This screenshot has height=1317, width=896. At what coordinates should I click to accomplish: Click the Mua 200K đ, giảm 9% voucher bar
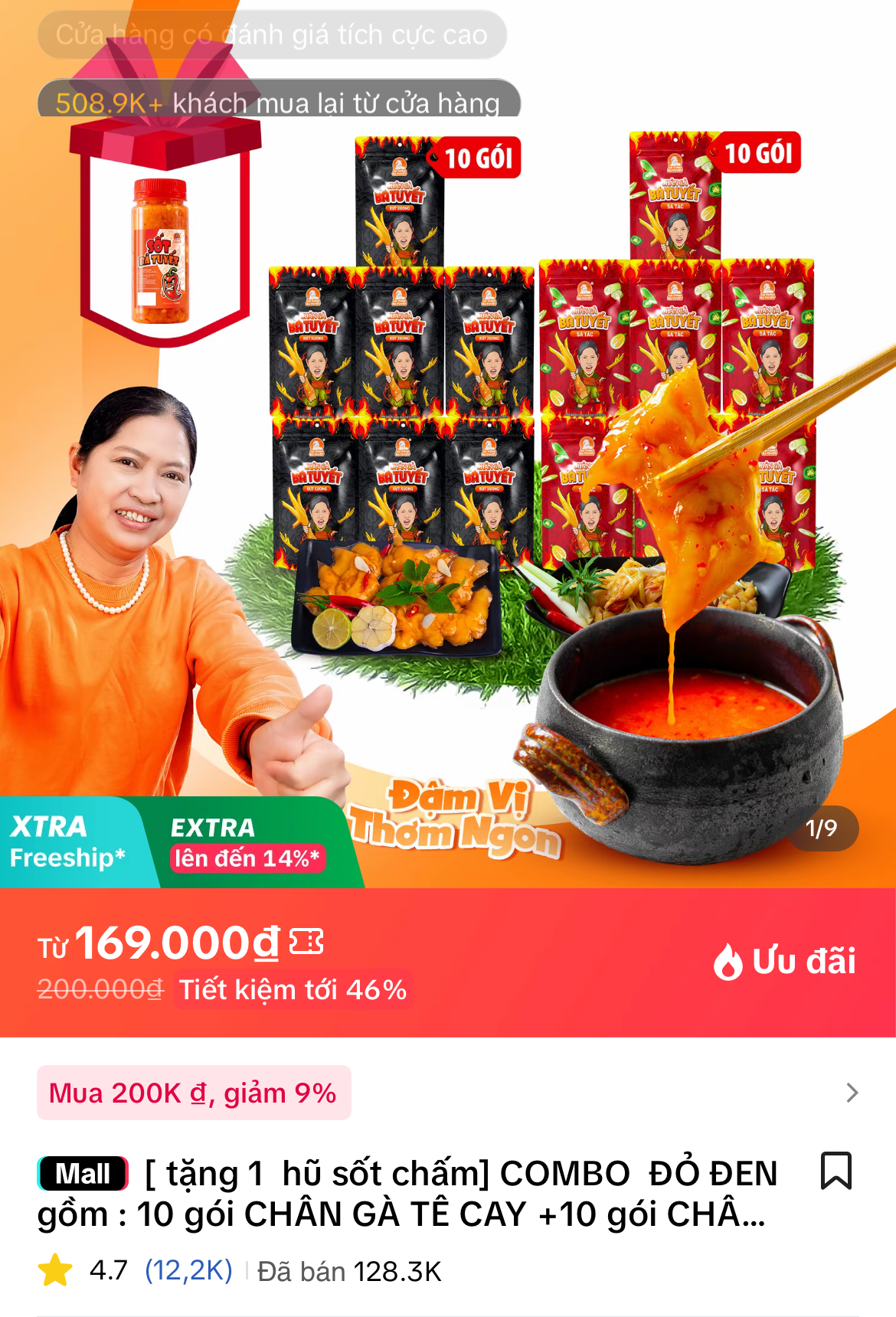191,1093
